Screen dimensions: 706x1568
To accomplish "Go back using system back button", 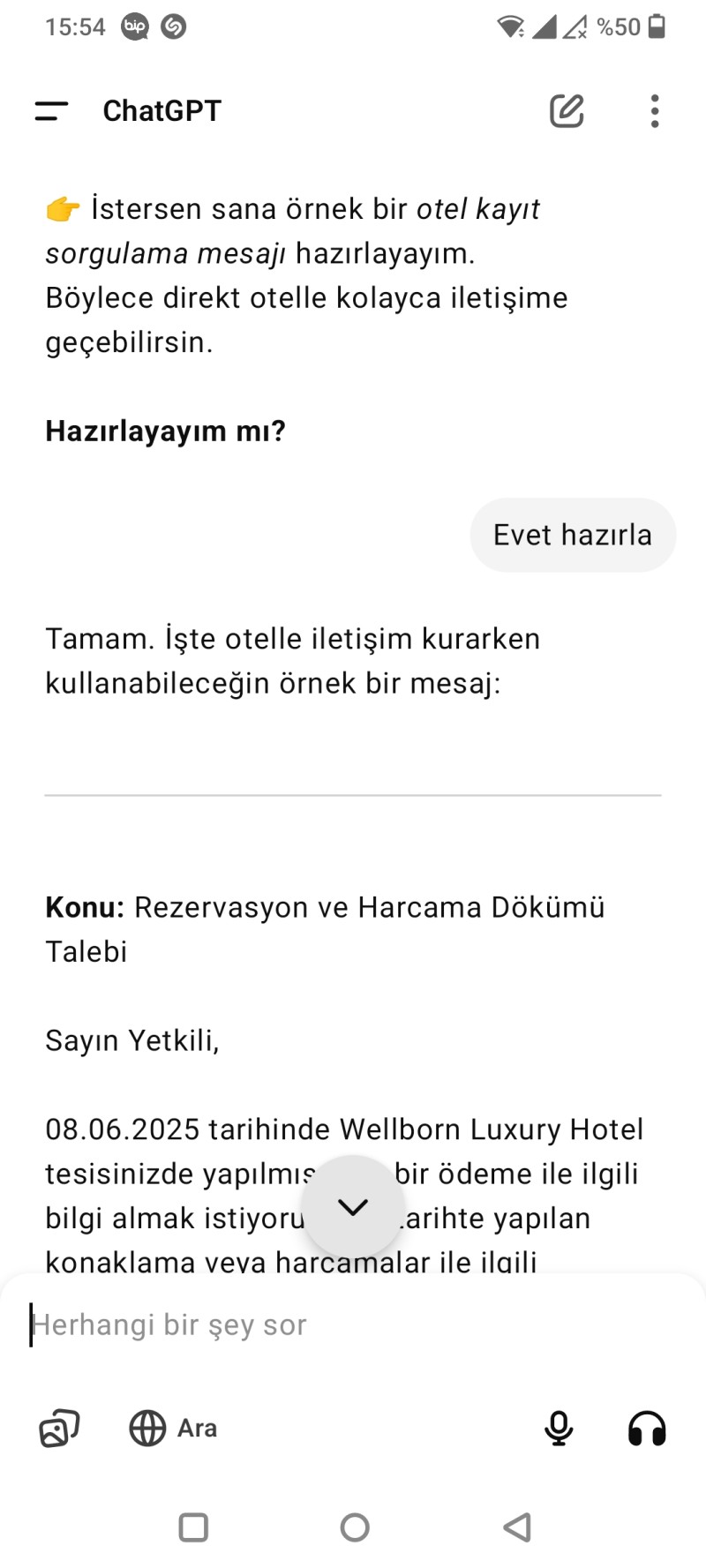I will click(x=517, y=1527).
